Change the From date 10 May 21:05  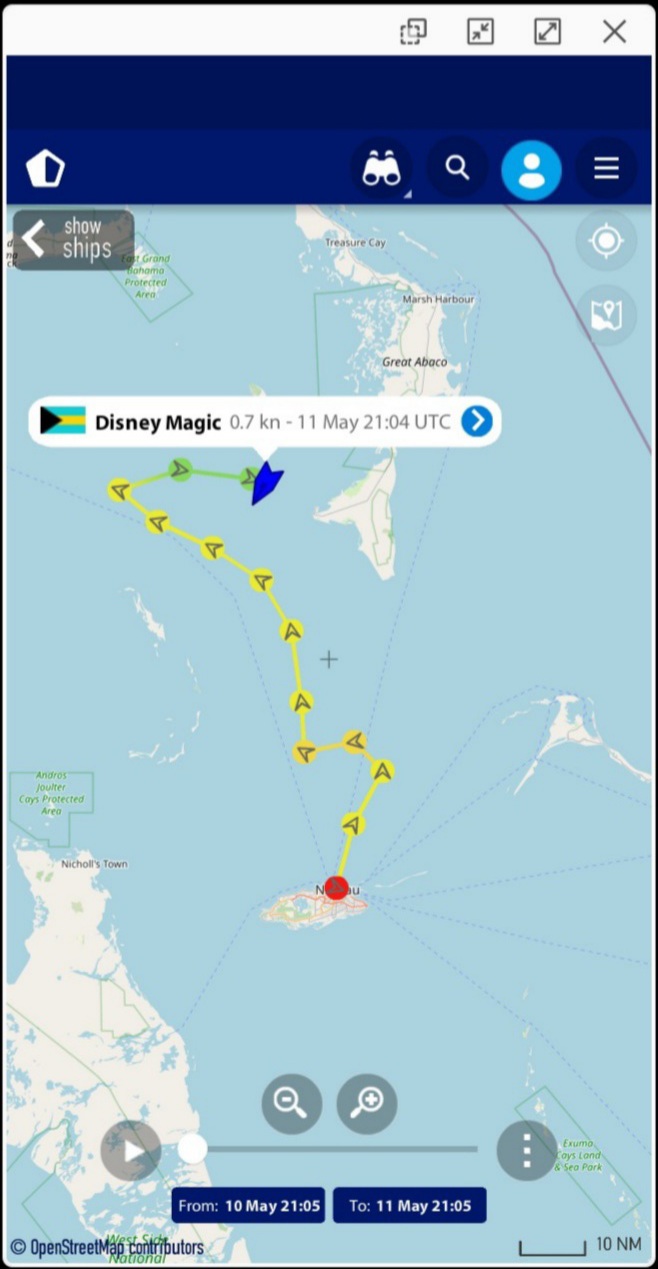click(248, 1206)
